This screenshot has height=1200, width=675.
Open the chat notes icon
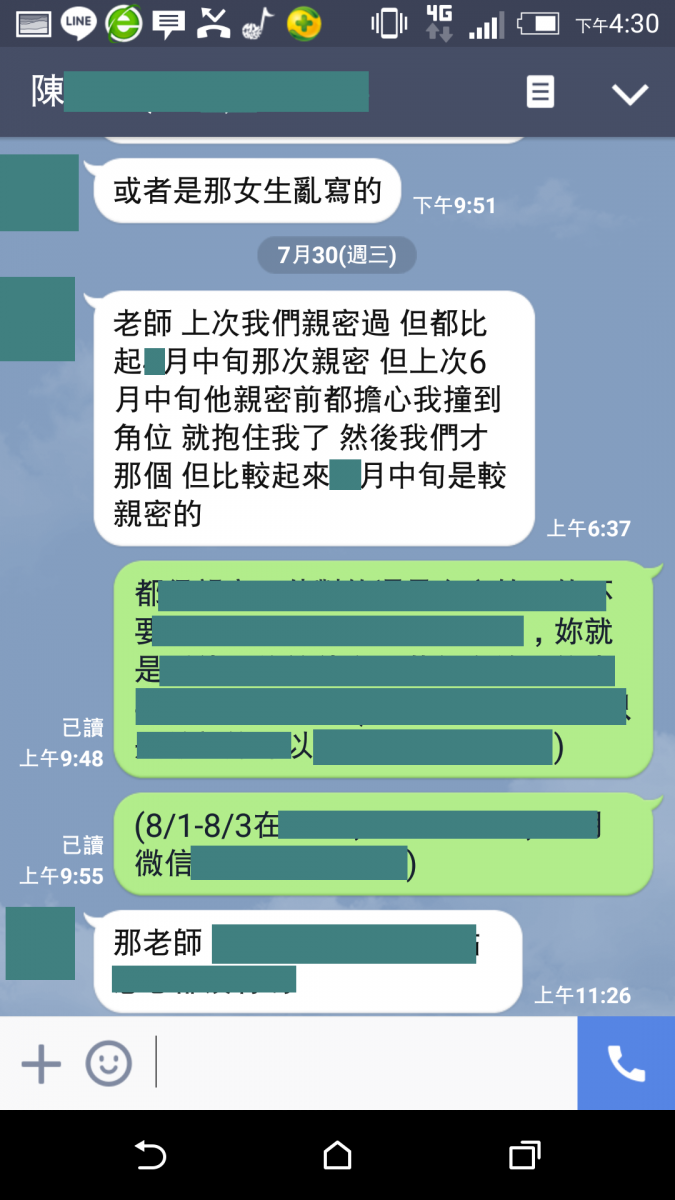(540, 93)
